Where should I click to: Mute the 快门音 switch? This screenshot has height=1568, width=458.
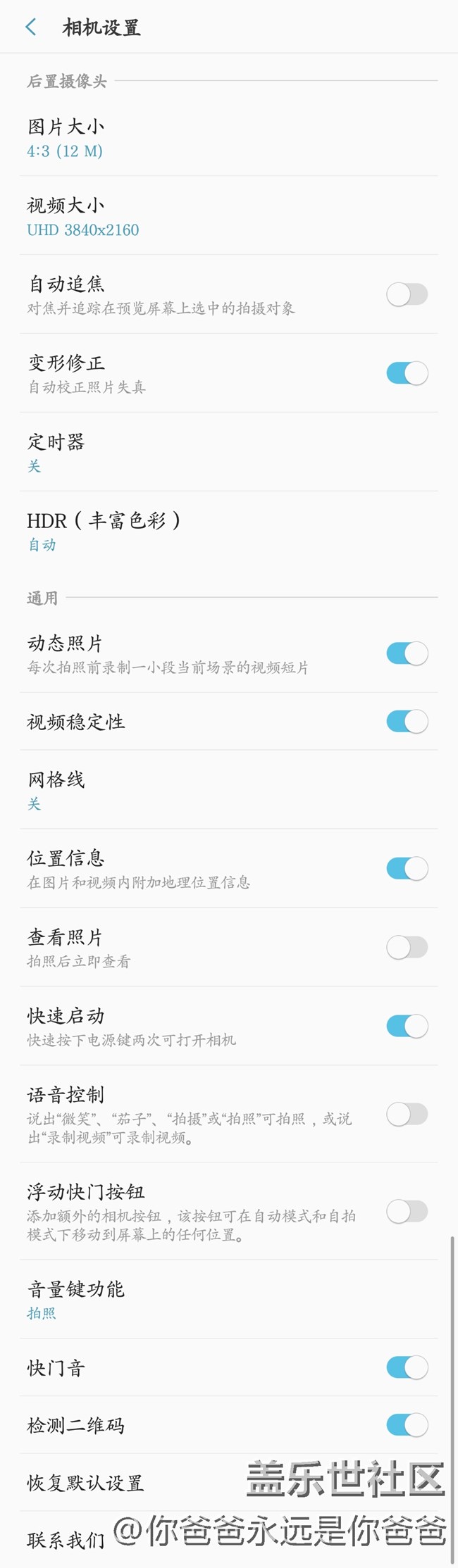pyautogui.click(x=407, y=1368)
